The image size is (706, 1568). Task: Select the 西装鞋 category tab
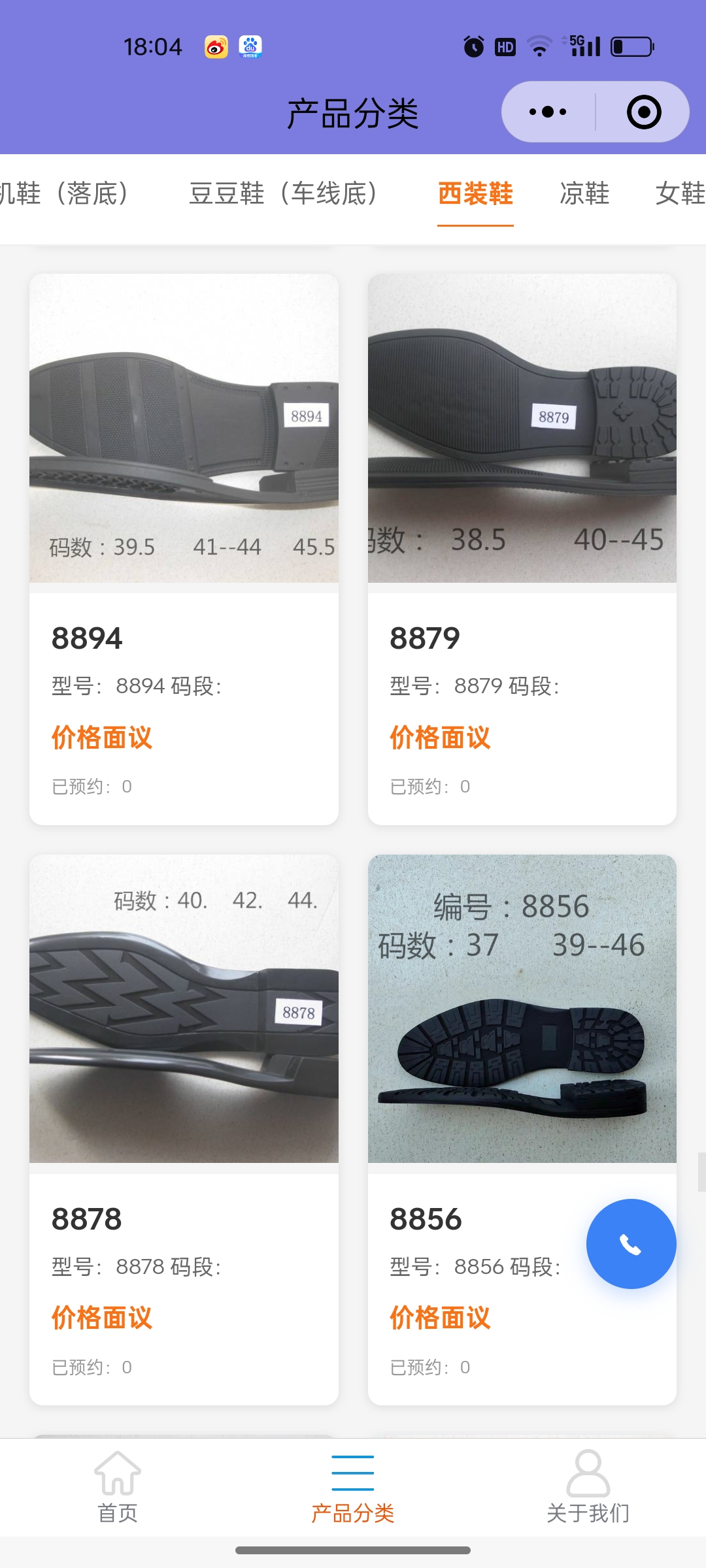[475, 194]
